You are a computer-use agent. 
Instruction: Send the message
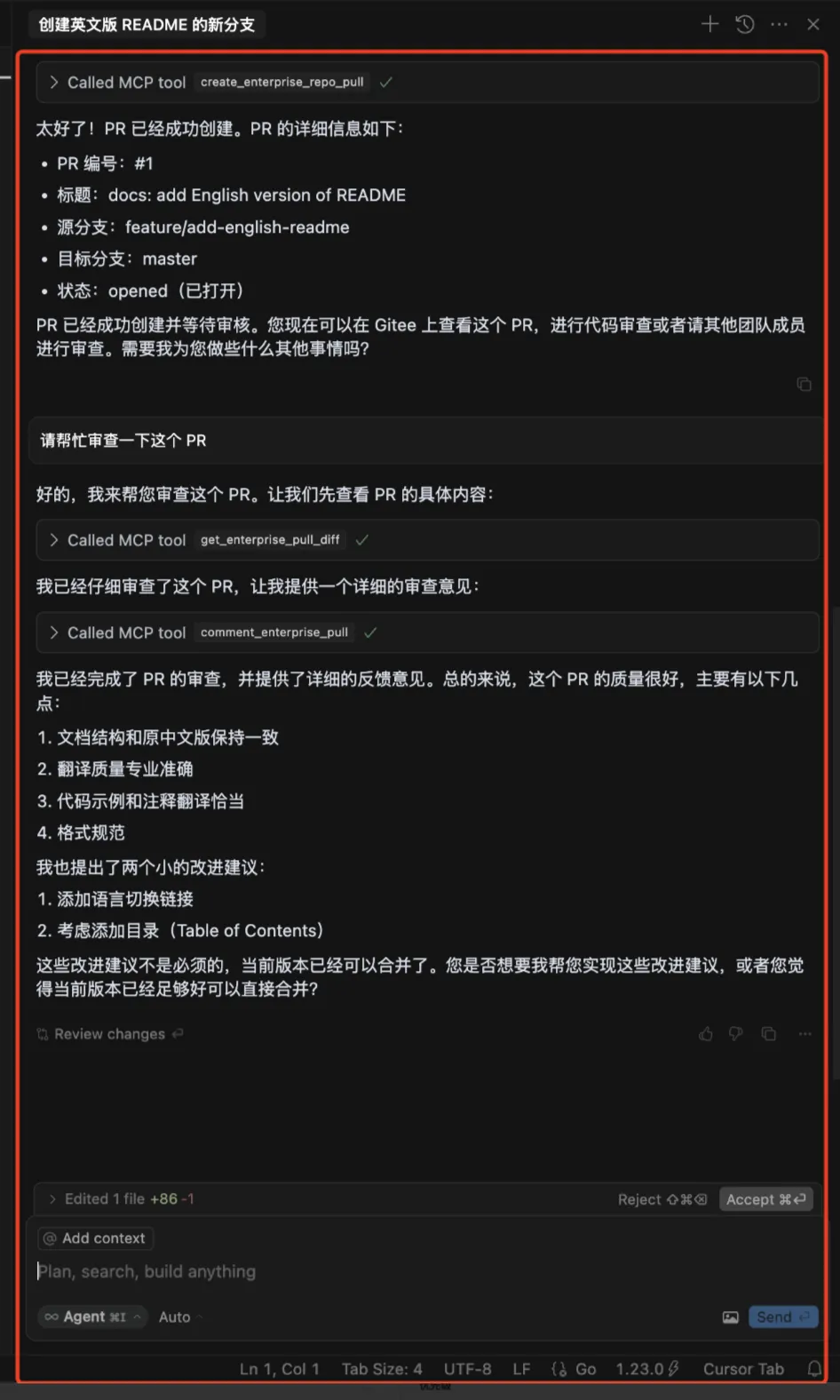(782, 1316)
